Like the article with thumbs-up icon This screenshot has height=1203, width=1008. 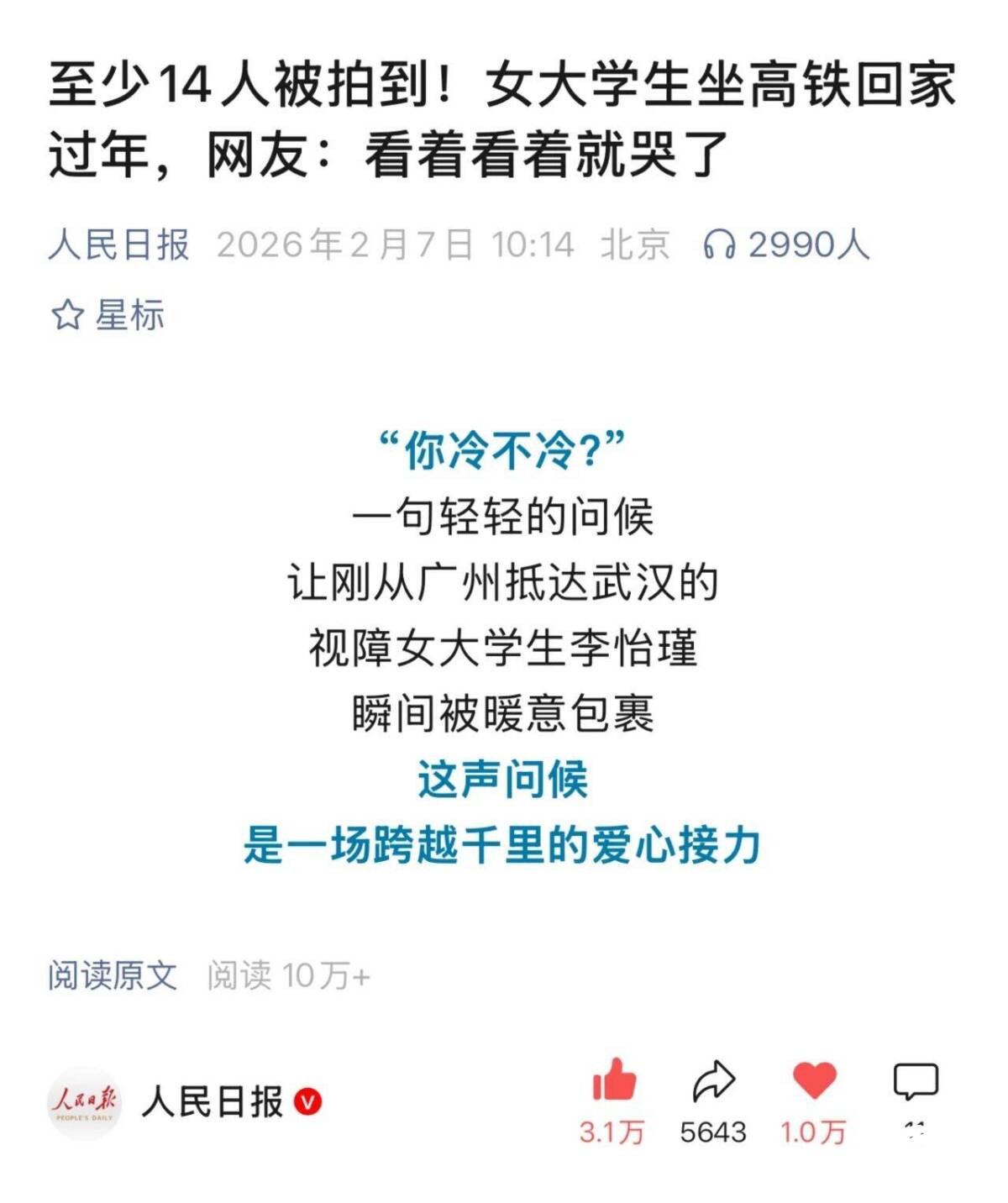click(614, 1081)
